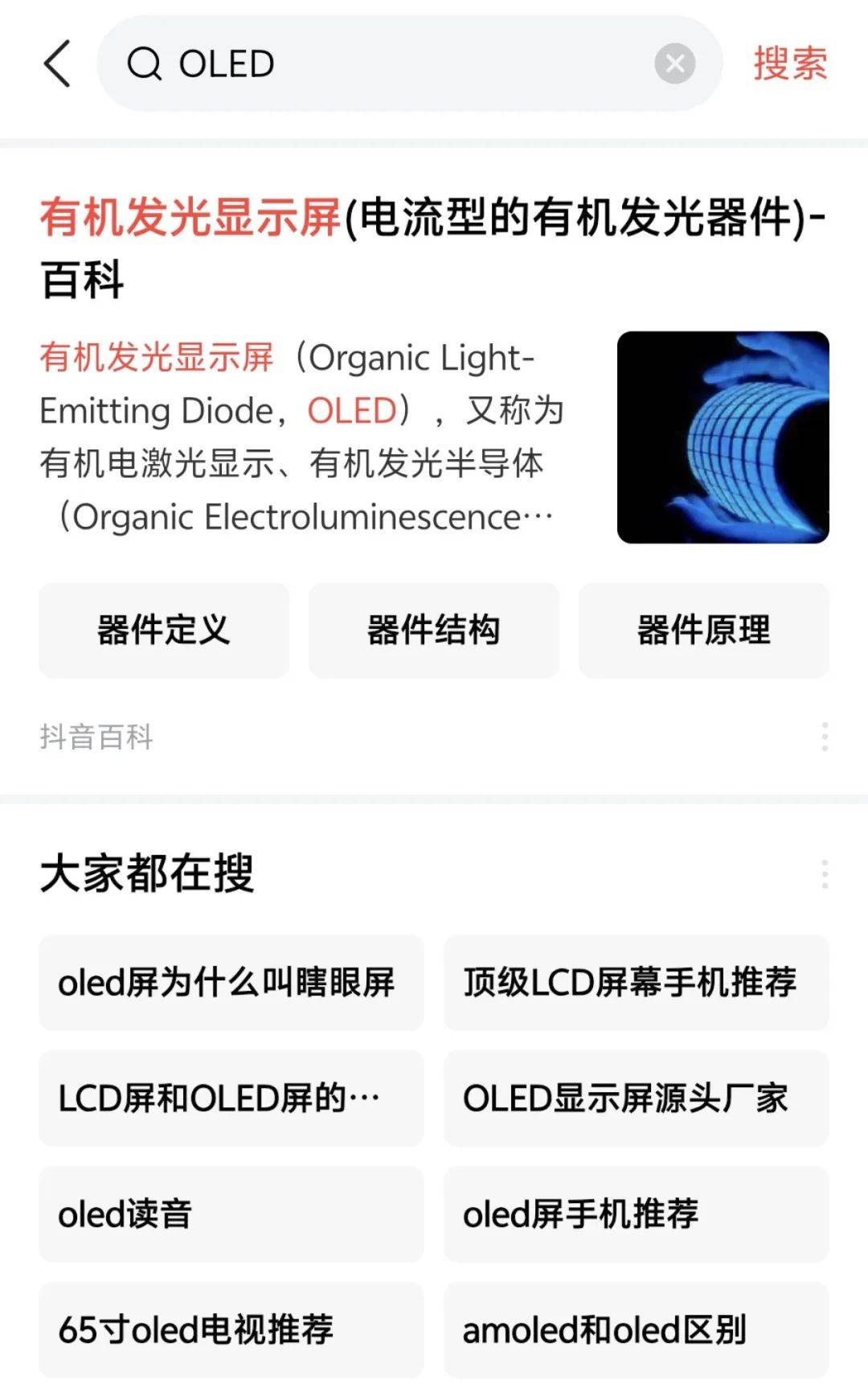Choose the oled读音 suggestion
Viewport: 868px width, 1392px height.
point(231,1213)
